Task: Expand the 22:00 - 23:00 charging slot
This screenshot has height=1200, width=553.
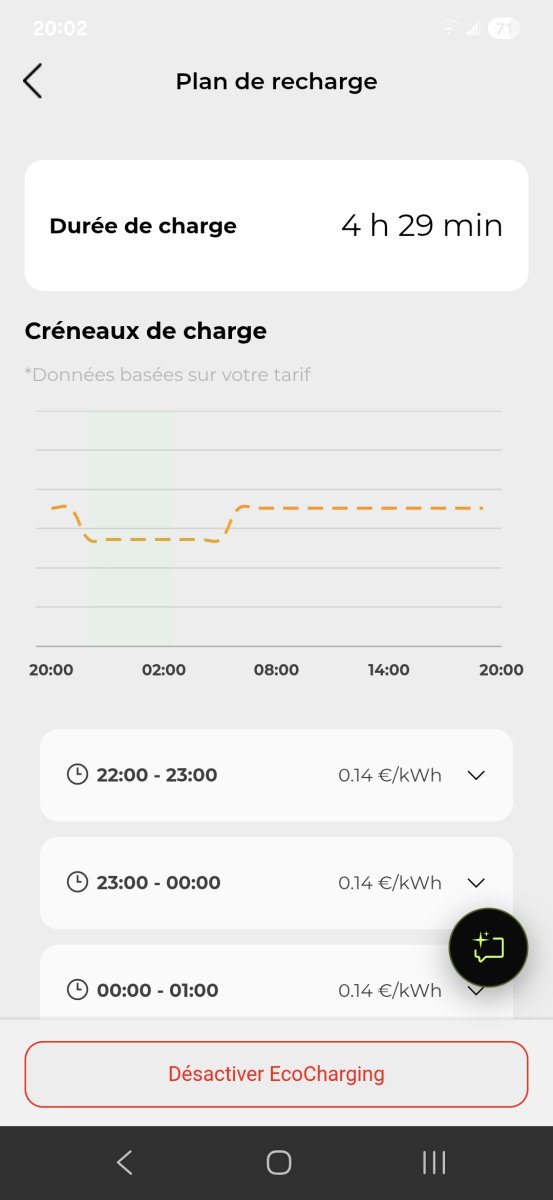Action: pyautogui.click(x=276, y=775)
